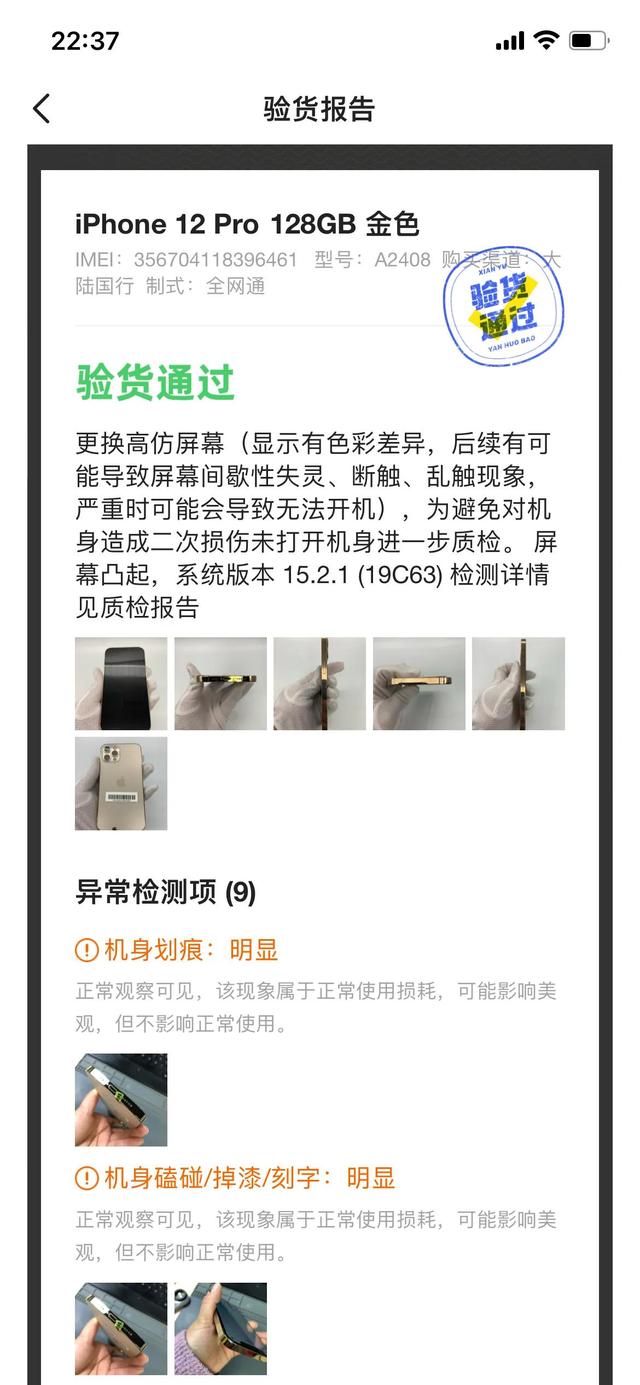
Task: View the photo under 机身划痕：明显
Action: [x=121, y=1100]
